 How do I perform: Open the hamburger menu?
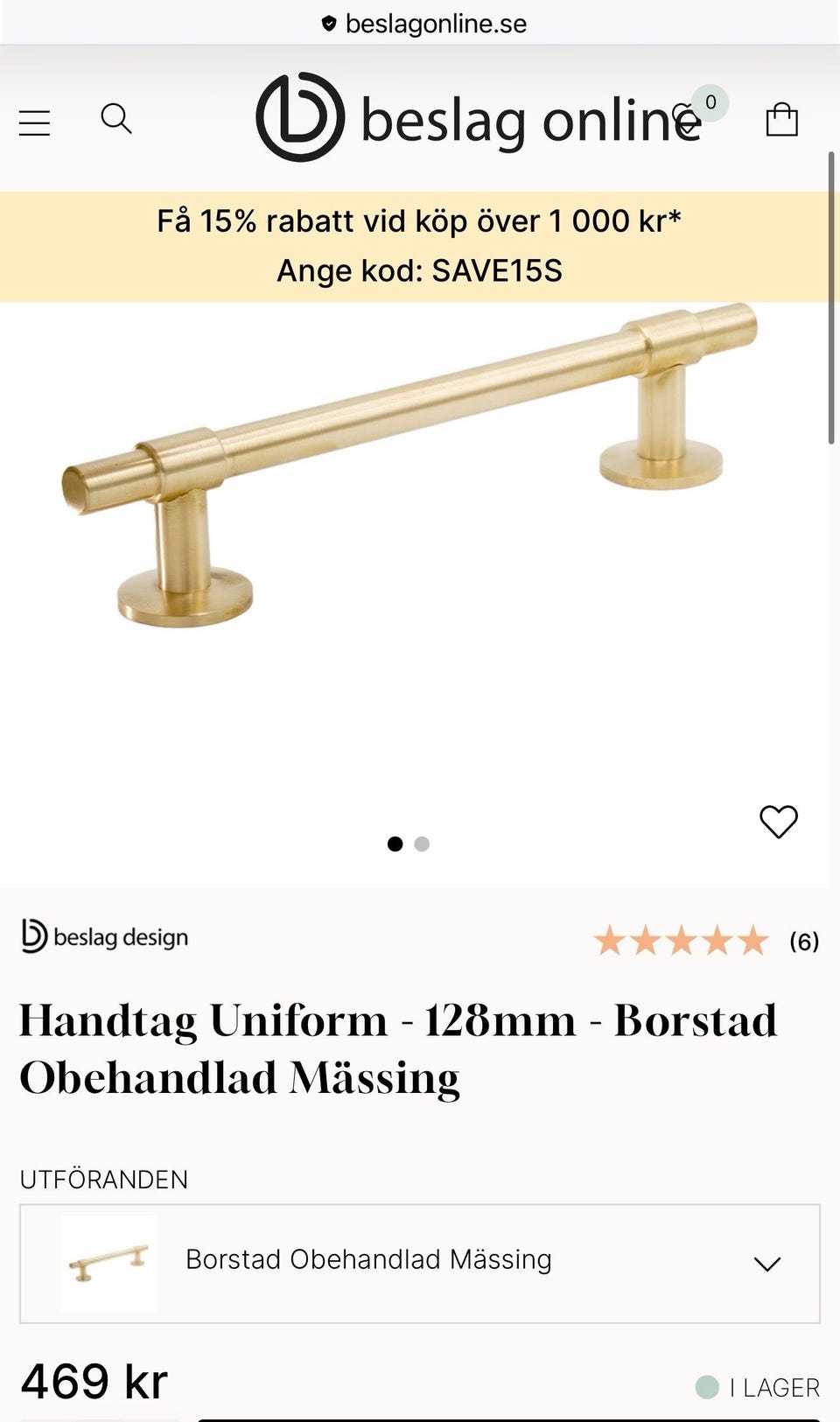34,123
